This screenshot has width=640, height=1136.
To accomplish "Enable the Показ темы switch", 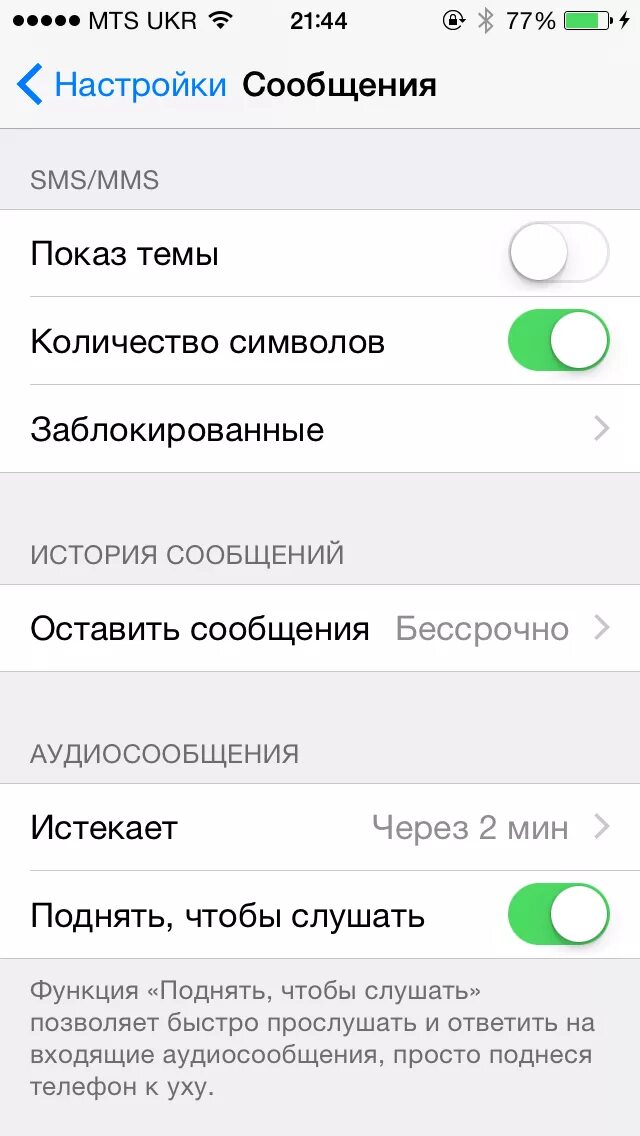I will pyautogui.click(x=558, y=252).
